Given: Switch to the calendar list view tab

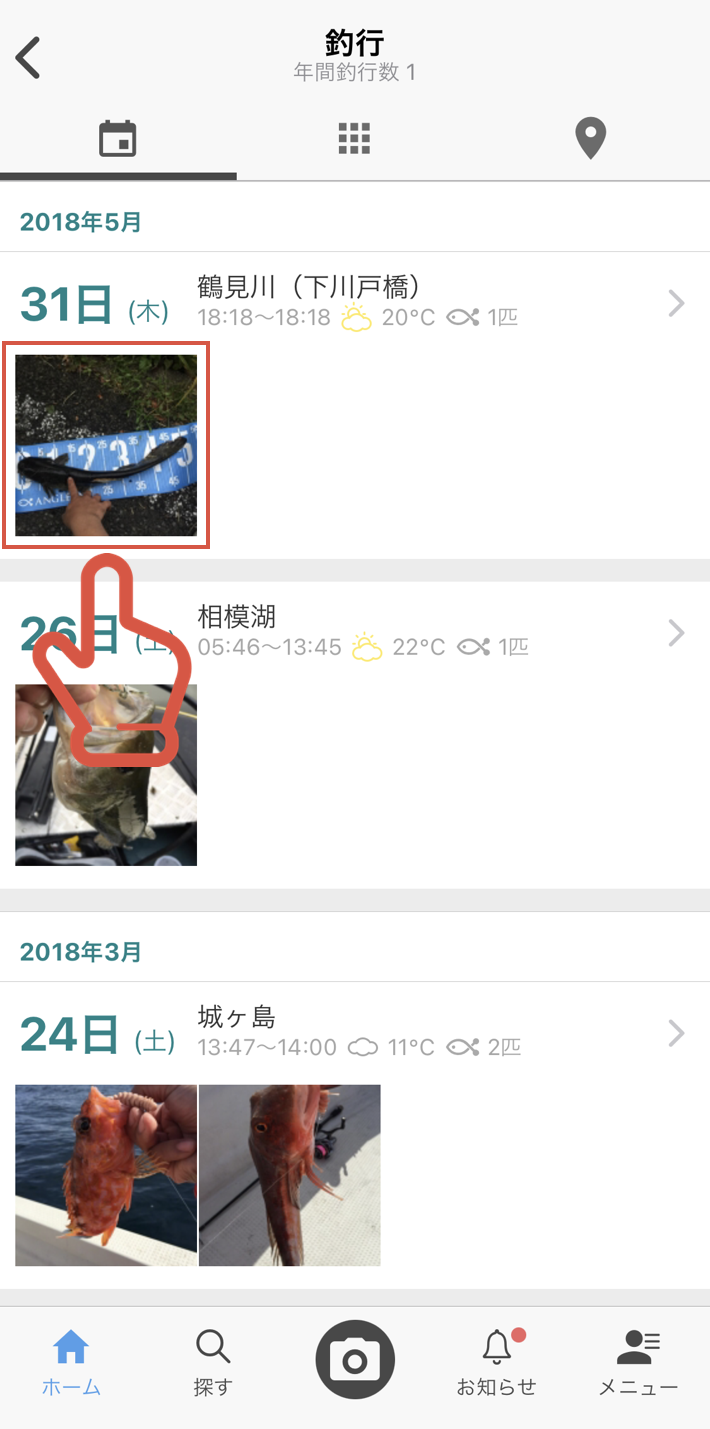Looking at the screenshot, I should [x=118, y=139].
